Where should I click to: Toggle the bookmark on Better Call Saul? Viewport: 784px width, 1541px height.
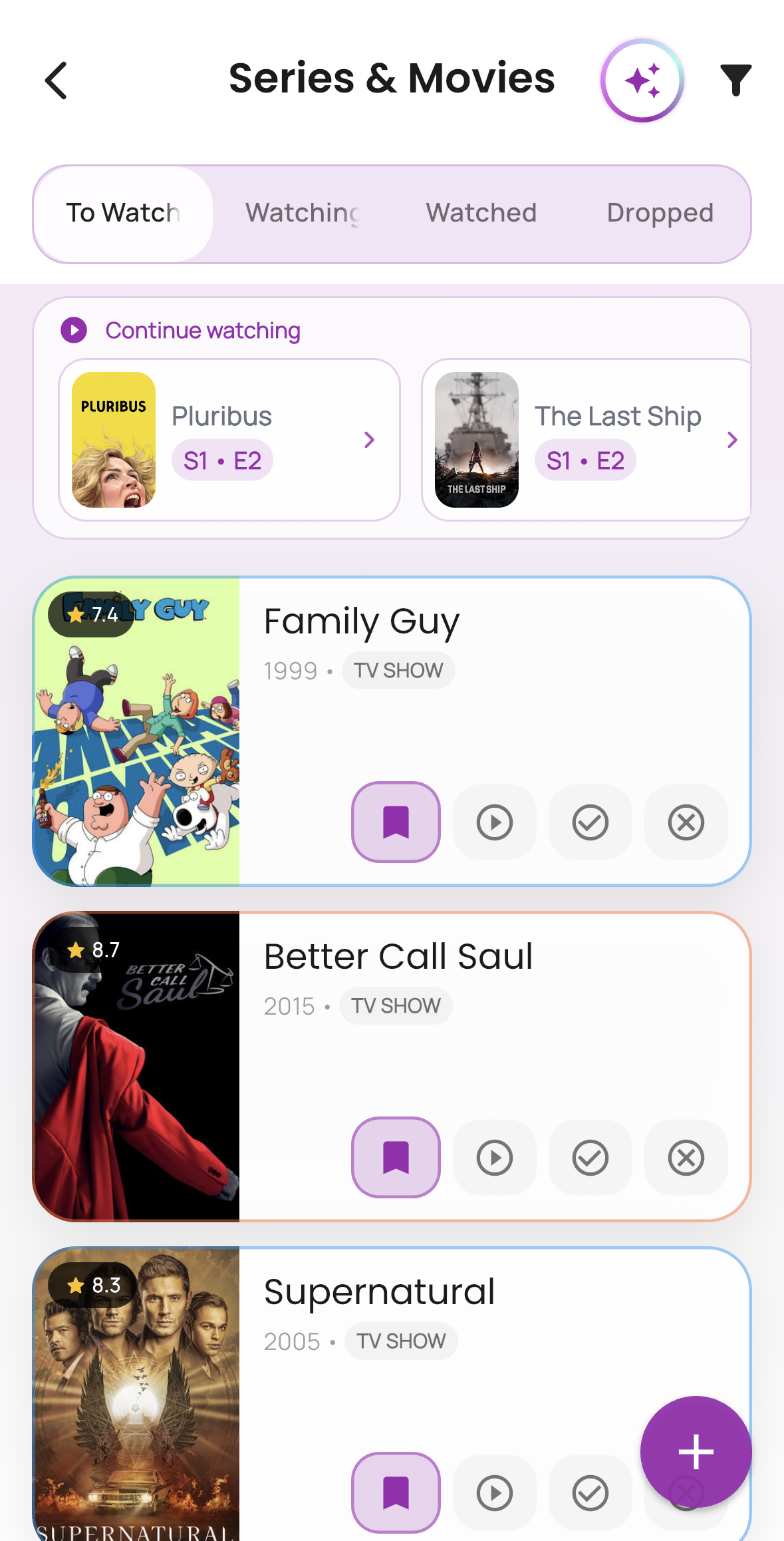395,1158
